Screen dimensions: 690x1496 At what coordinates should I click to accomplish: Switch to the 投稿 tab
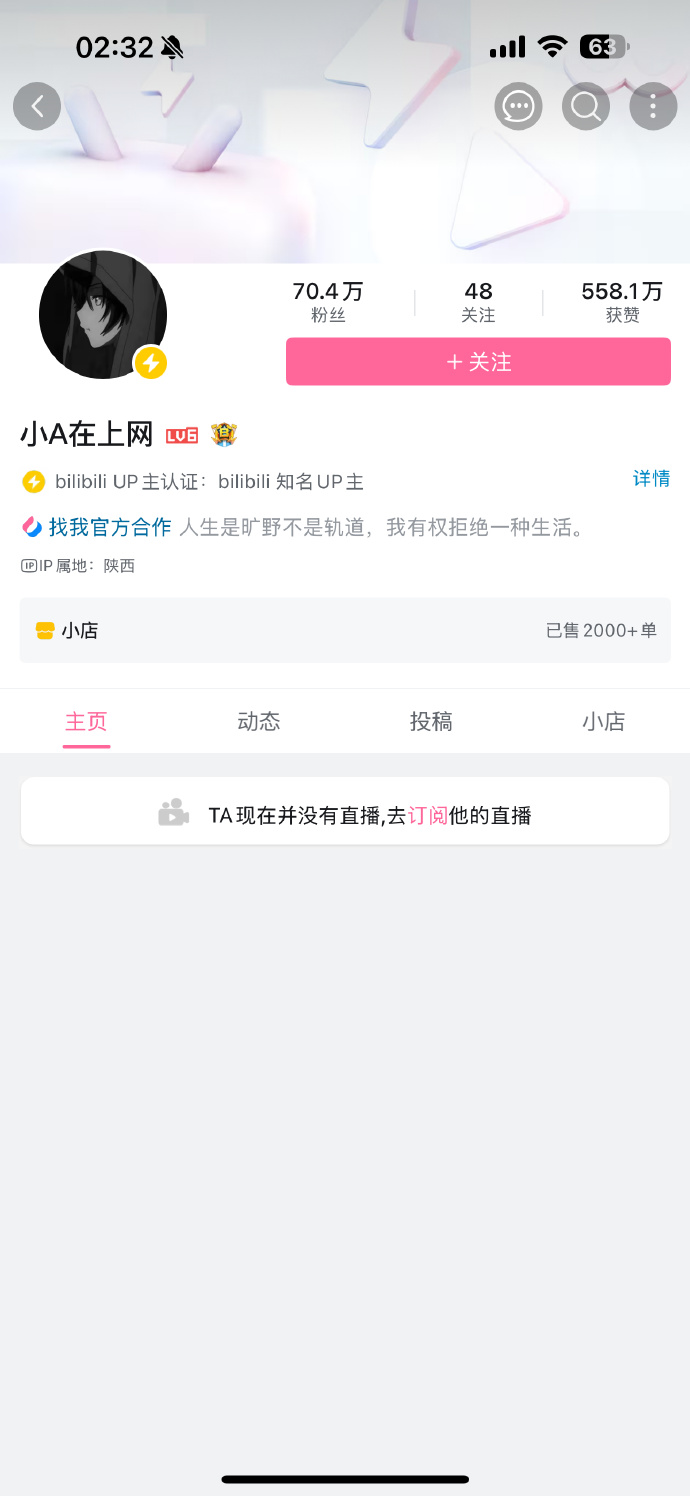point(431,721)
